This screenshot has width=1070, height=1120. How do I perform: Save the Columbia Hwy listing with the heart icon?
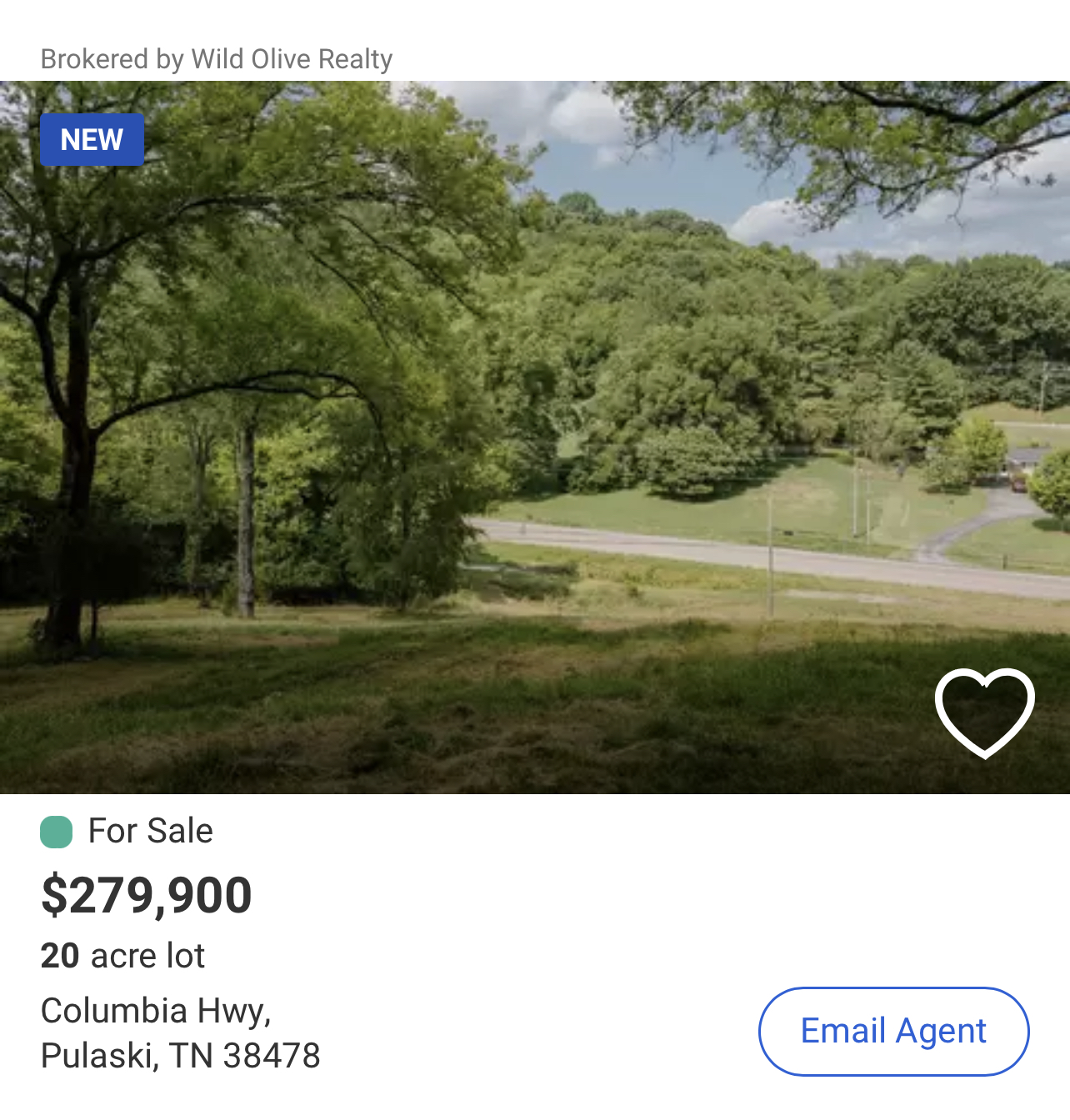(984, 712)
